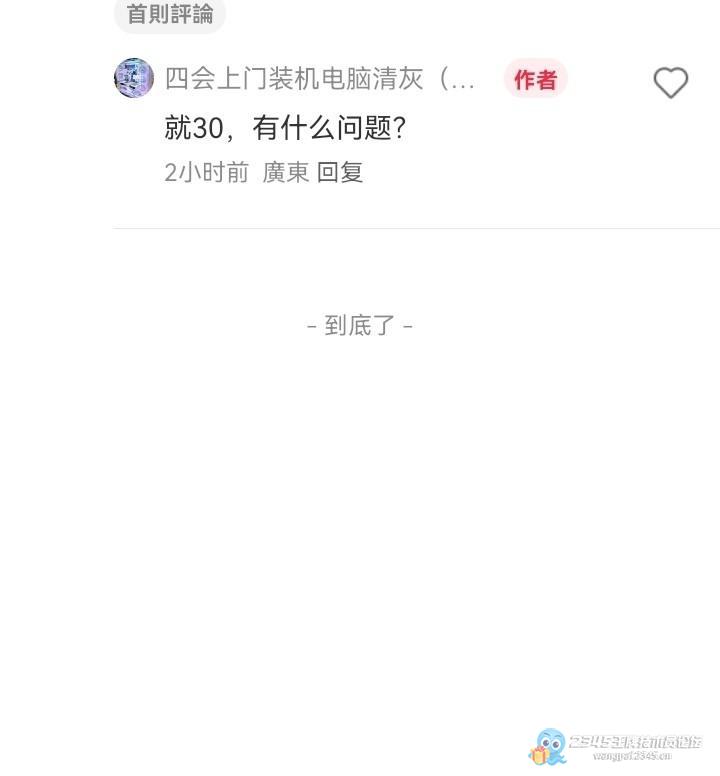The width and height of the screenshot is (720, 776).
Task: Like the author's comment 就30，有什么问题?
Action: 670,83
